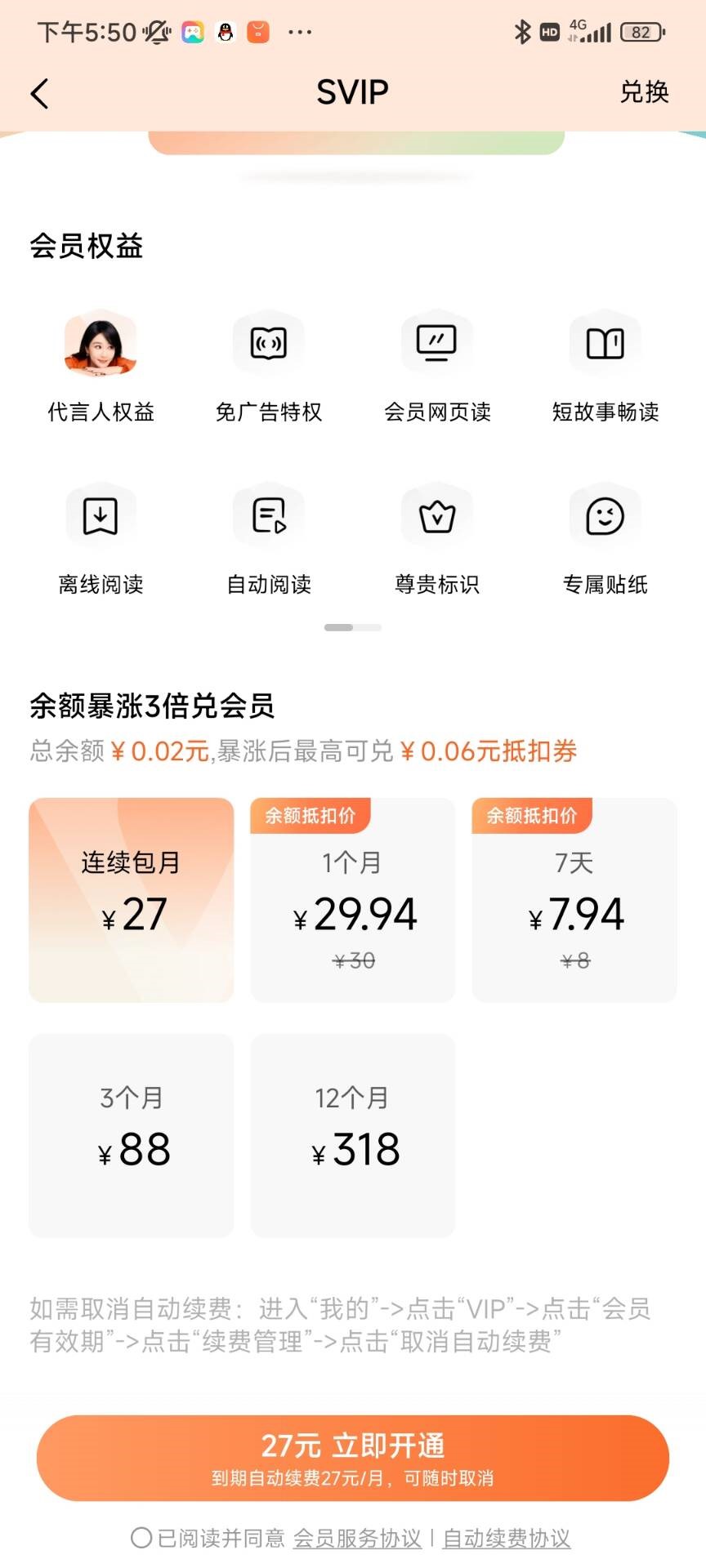The height and width of the screenshot is (1568, 706).
Task: Tap 27元 立即开通 to subscribe
Action: pos(353,1458)
